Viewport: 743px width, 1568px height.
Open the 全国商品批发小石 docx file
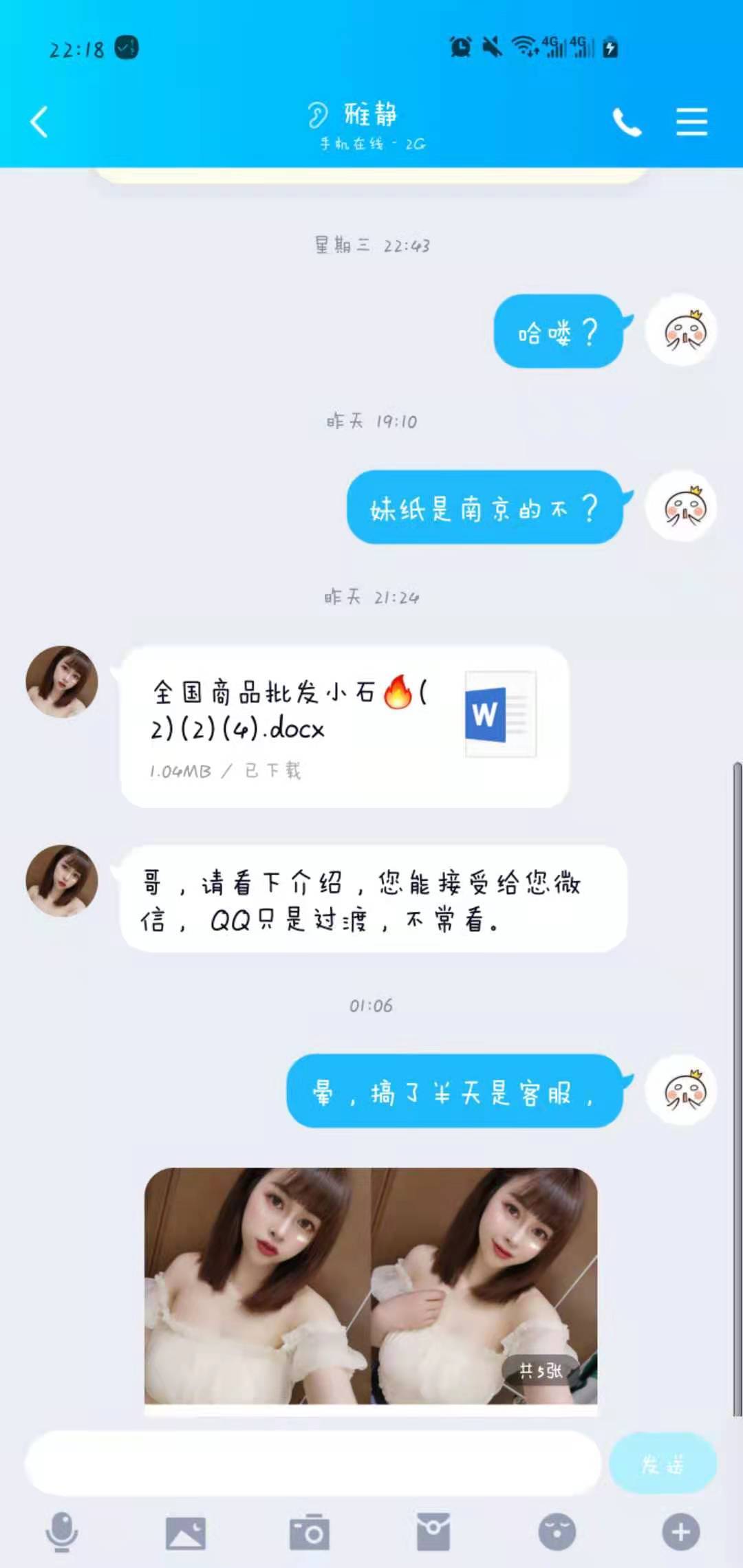pyautogui.click(x=344, y=726)
